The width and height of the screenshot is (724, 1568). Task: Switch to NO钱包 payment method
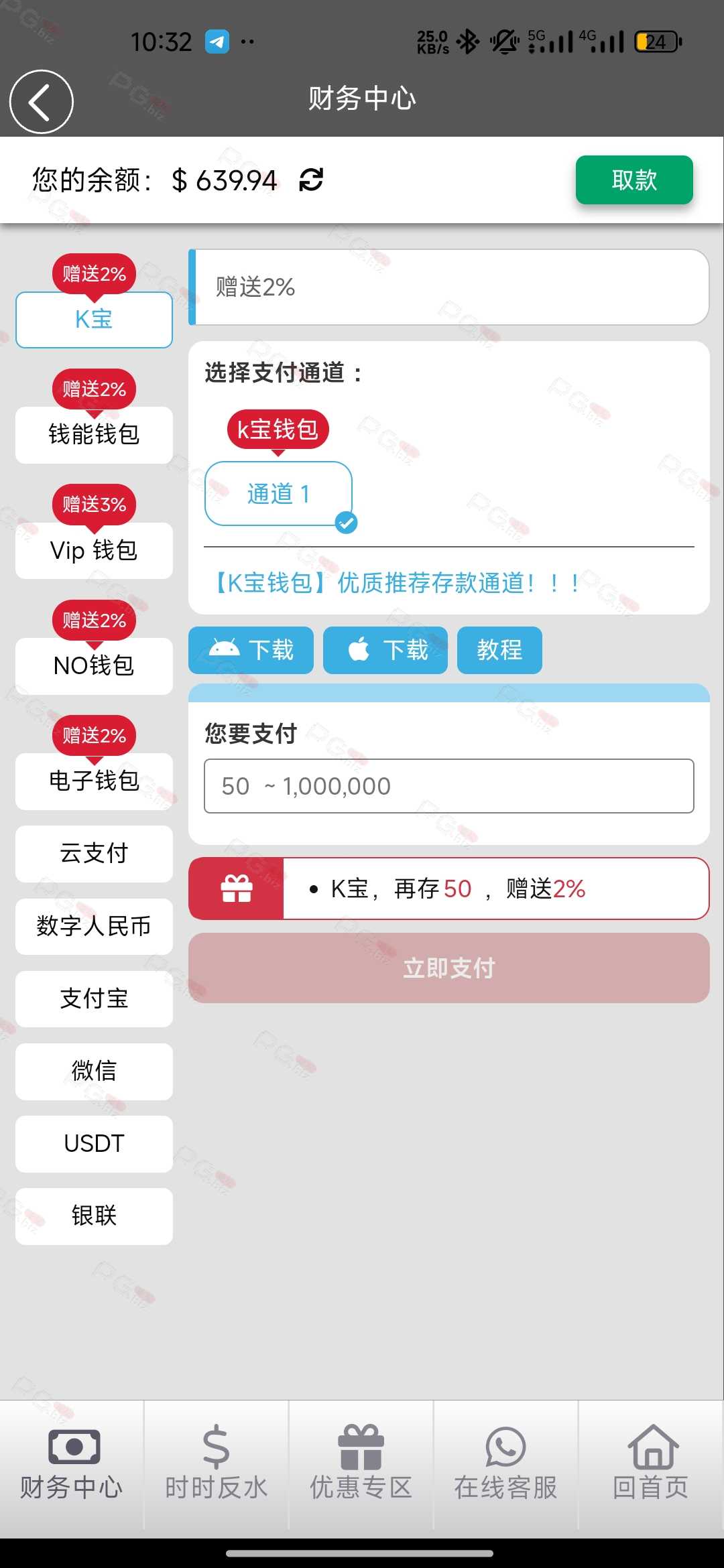94,665
